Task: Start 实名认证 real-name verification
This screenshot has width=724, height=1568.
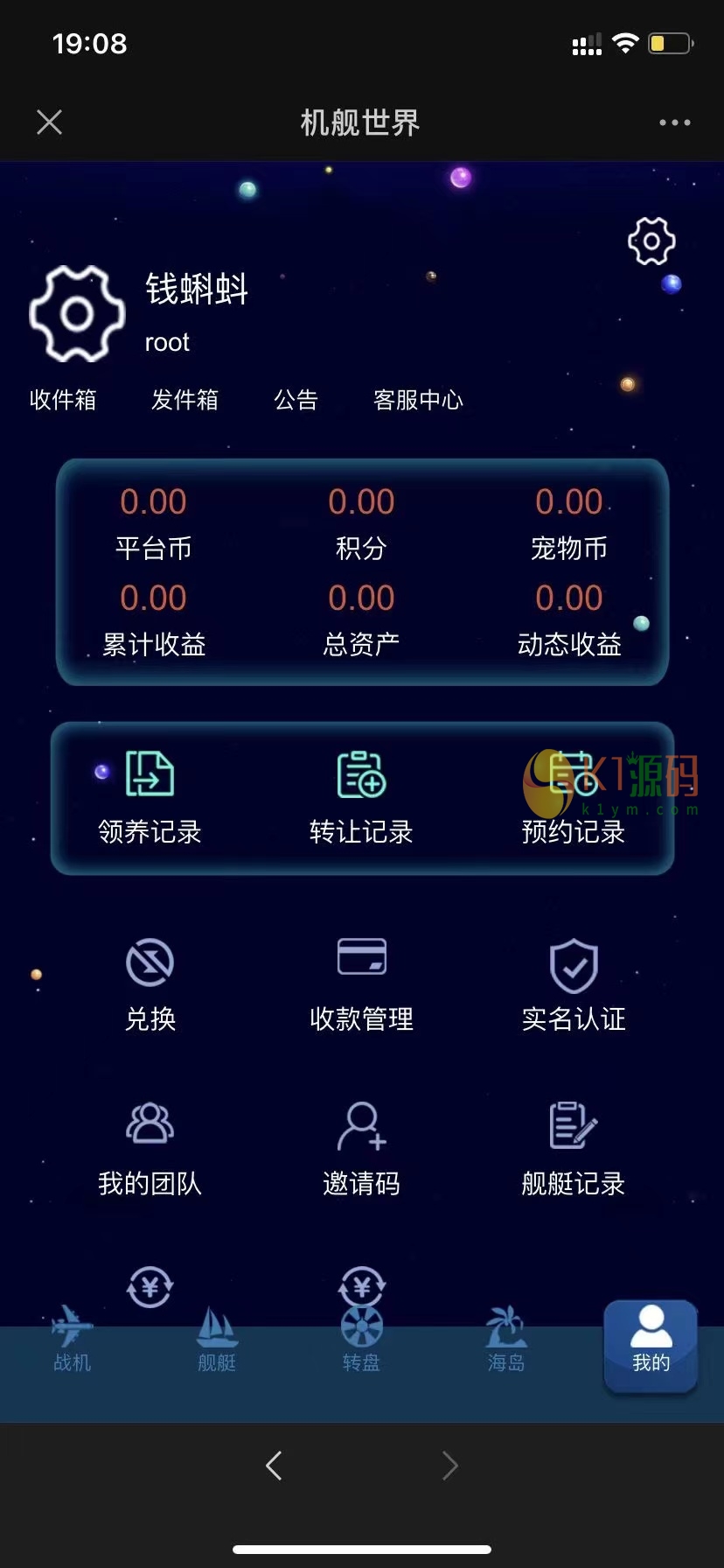Action: coord(573,984)
